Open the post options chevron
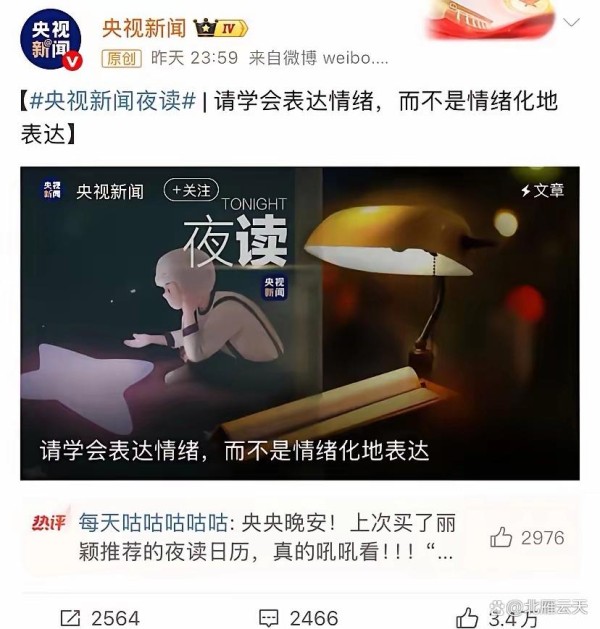Image resolution: width=600 pixels, height=629 pixels. (x=571, y=23)
